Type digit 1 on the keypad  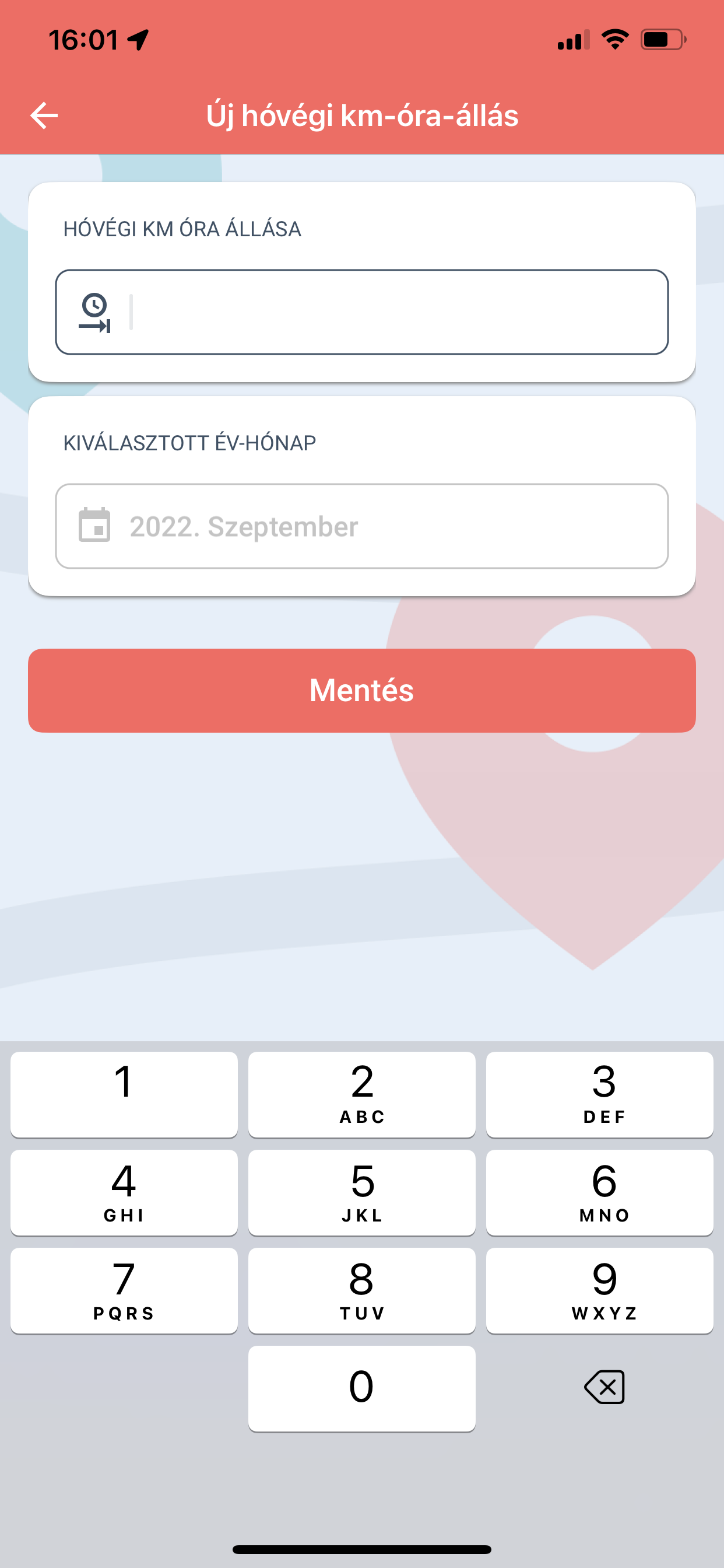coord(124,1094)
